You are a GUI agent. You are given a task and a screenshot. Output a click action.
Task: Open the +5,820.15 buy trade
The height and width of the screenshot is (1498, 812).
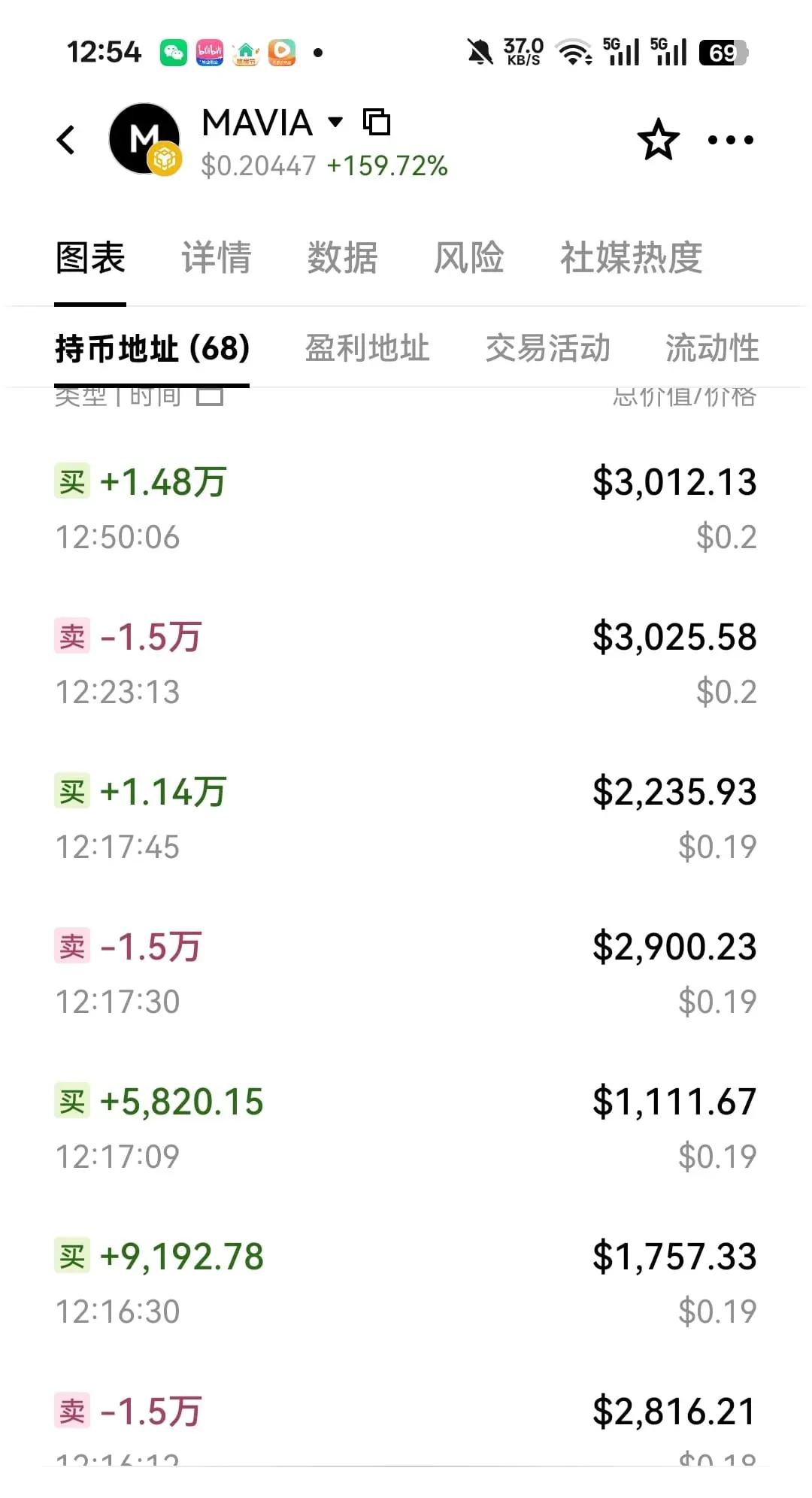pos(406,1128)
